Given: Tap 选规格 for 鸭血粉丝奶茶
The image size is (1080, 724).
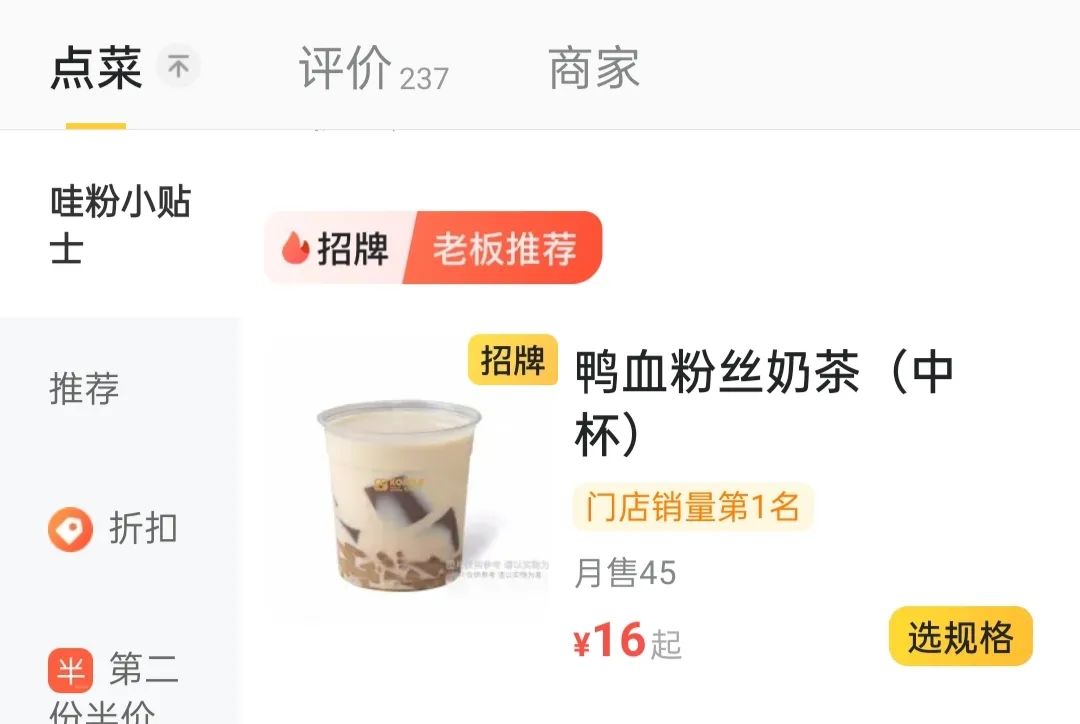Looking at the screenshot, I should pos(960,637).
